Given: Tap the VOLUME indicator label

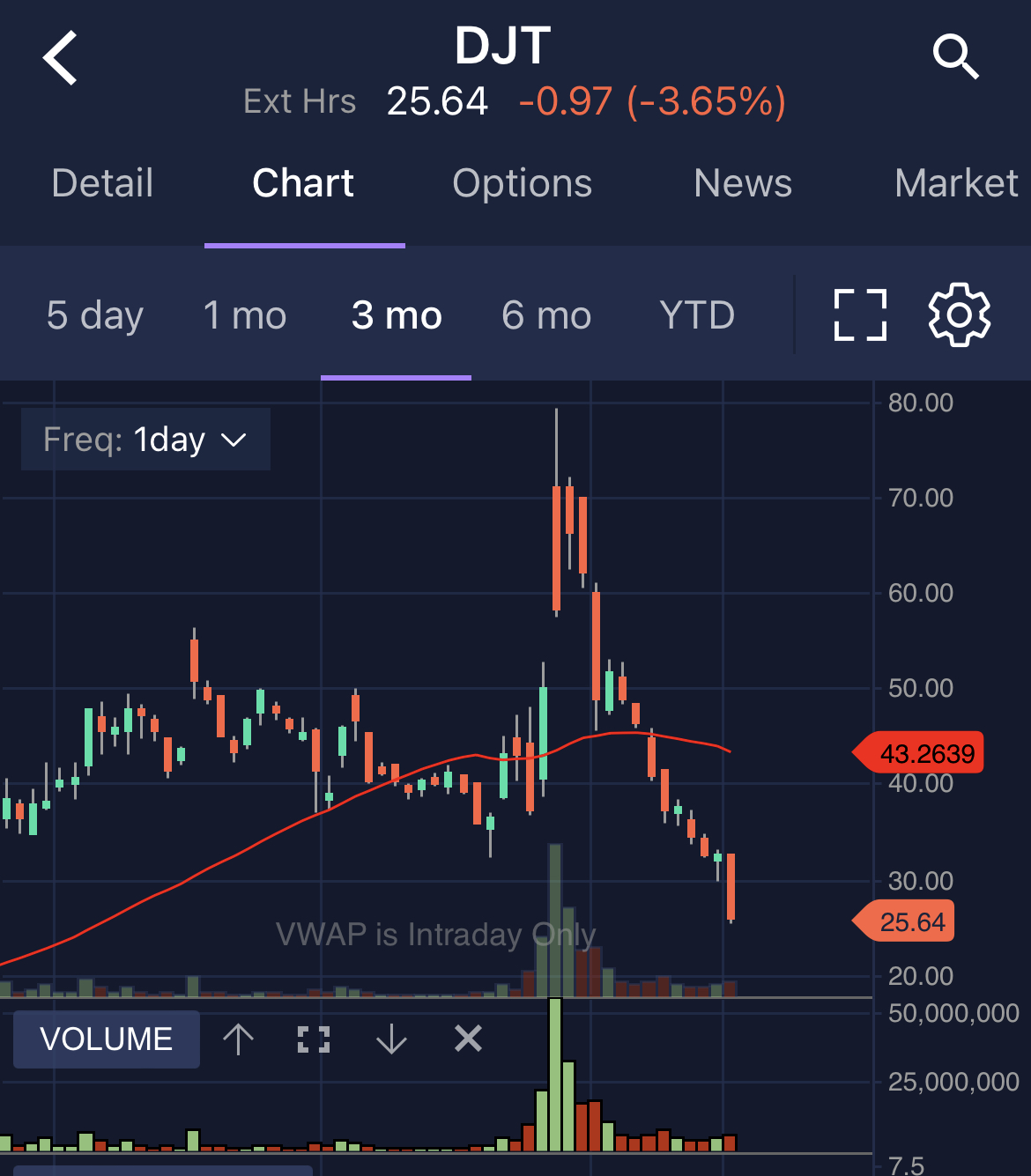Looking at the screenshot, I should 107,1039.
